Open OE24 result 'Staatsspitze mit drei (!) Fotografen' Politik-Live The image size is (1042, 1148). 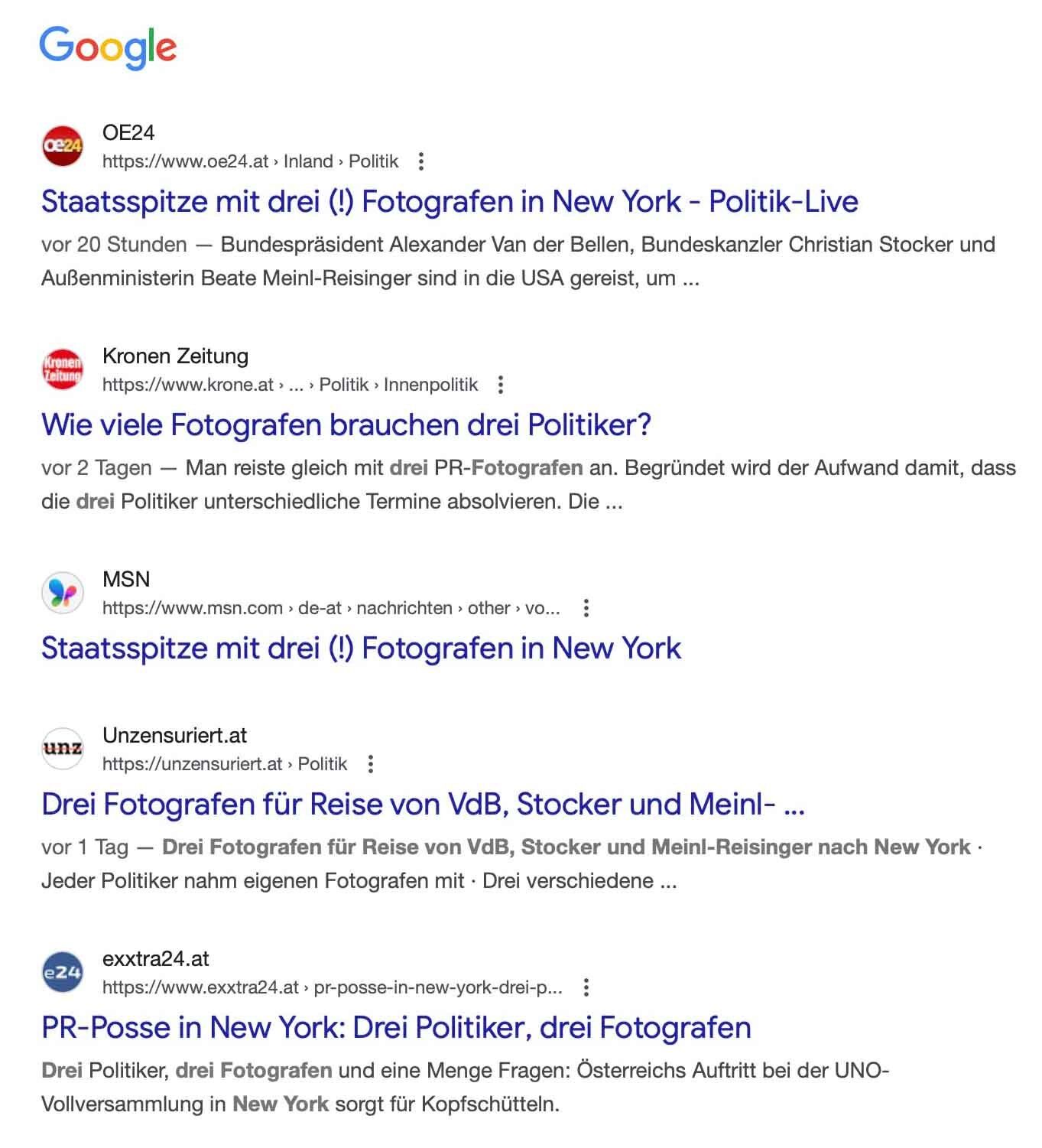pos(450,202)
